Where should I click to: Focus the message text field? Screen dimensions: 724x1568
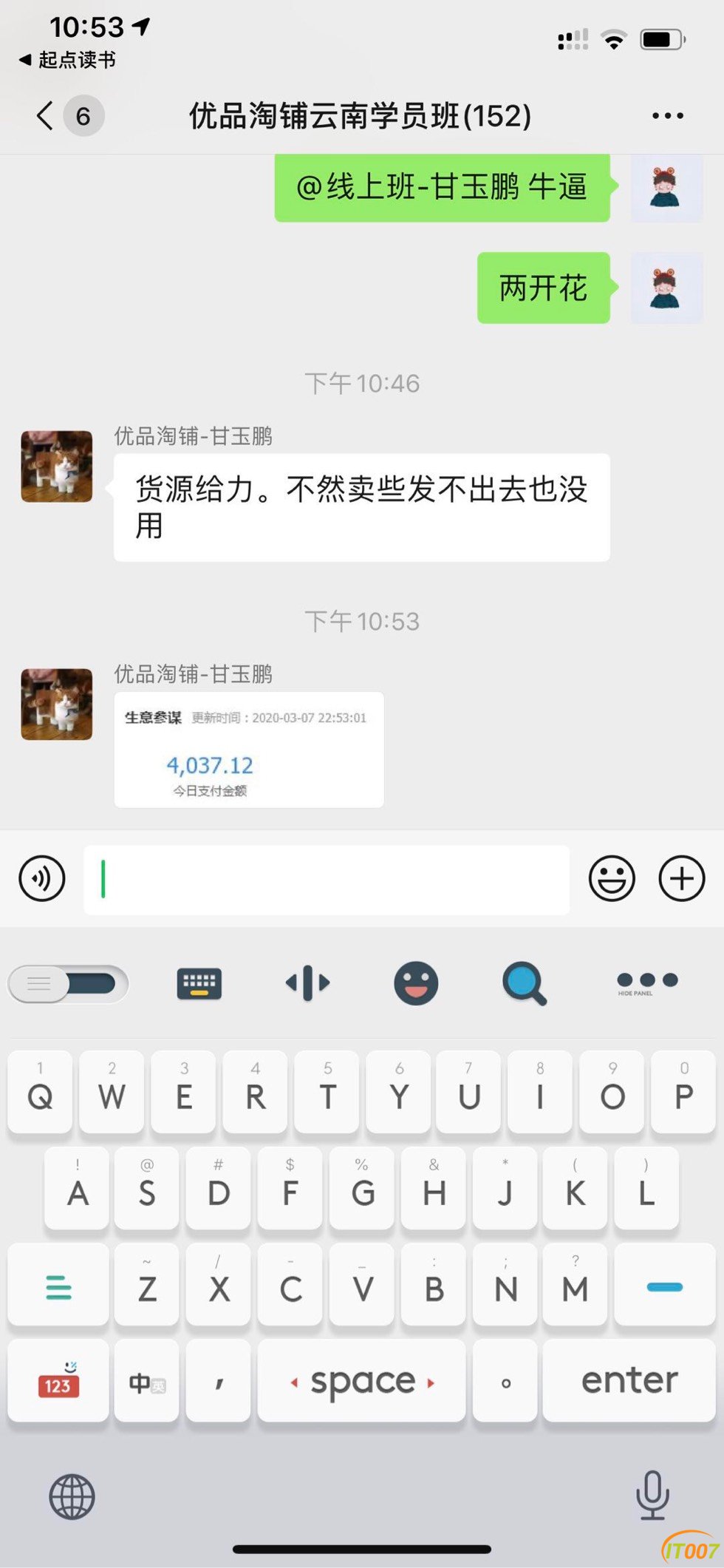(326, 880)
